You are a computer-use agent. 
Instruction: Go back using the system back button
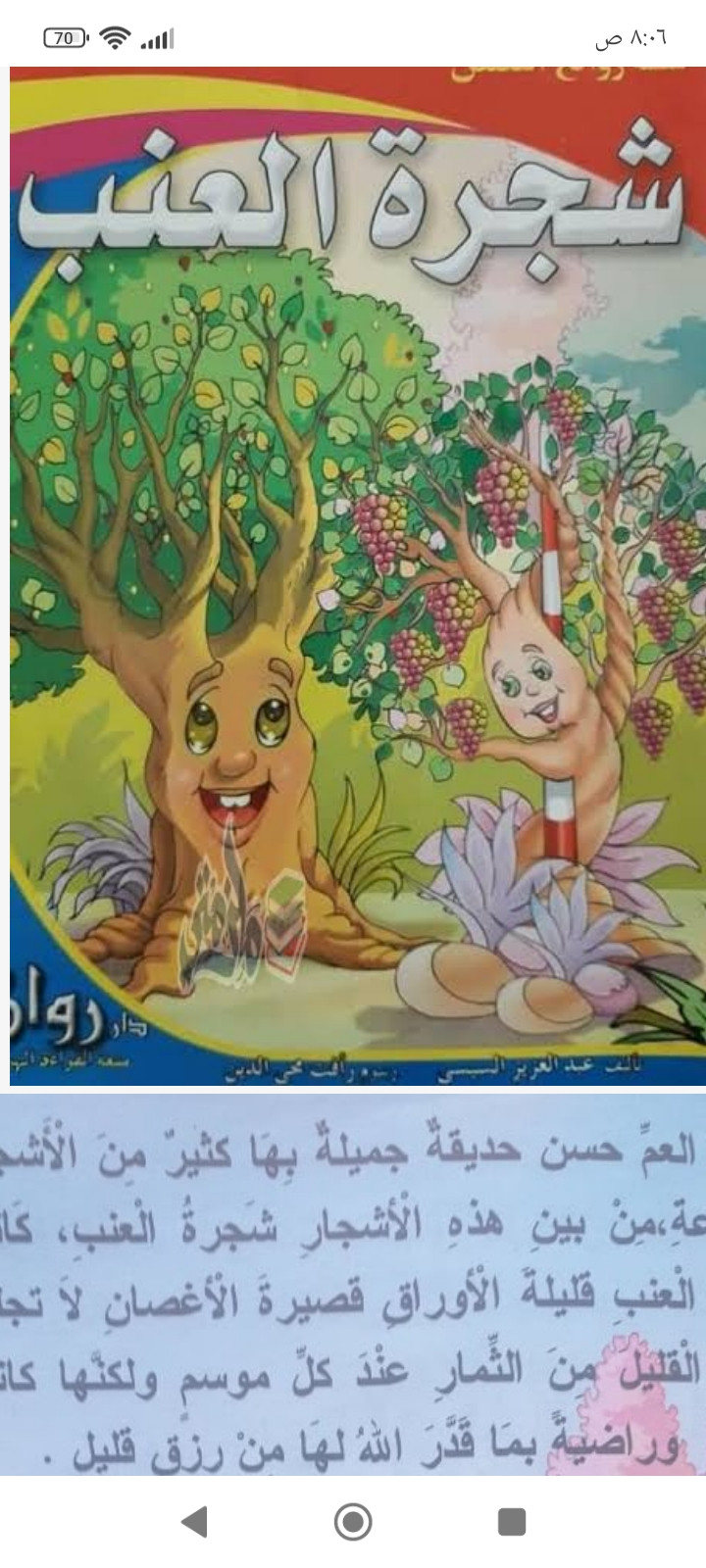[x=194, y=1521]
